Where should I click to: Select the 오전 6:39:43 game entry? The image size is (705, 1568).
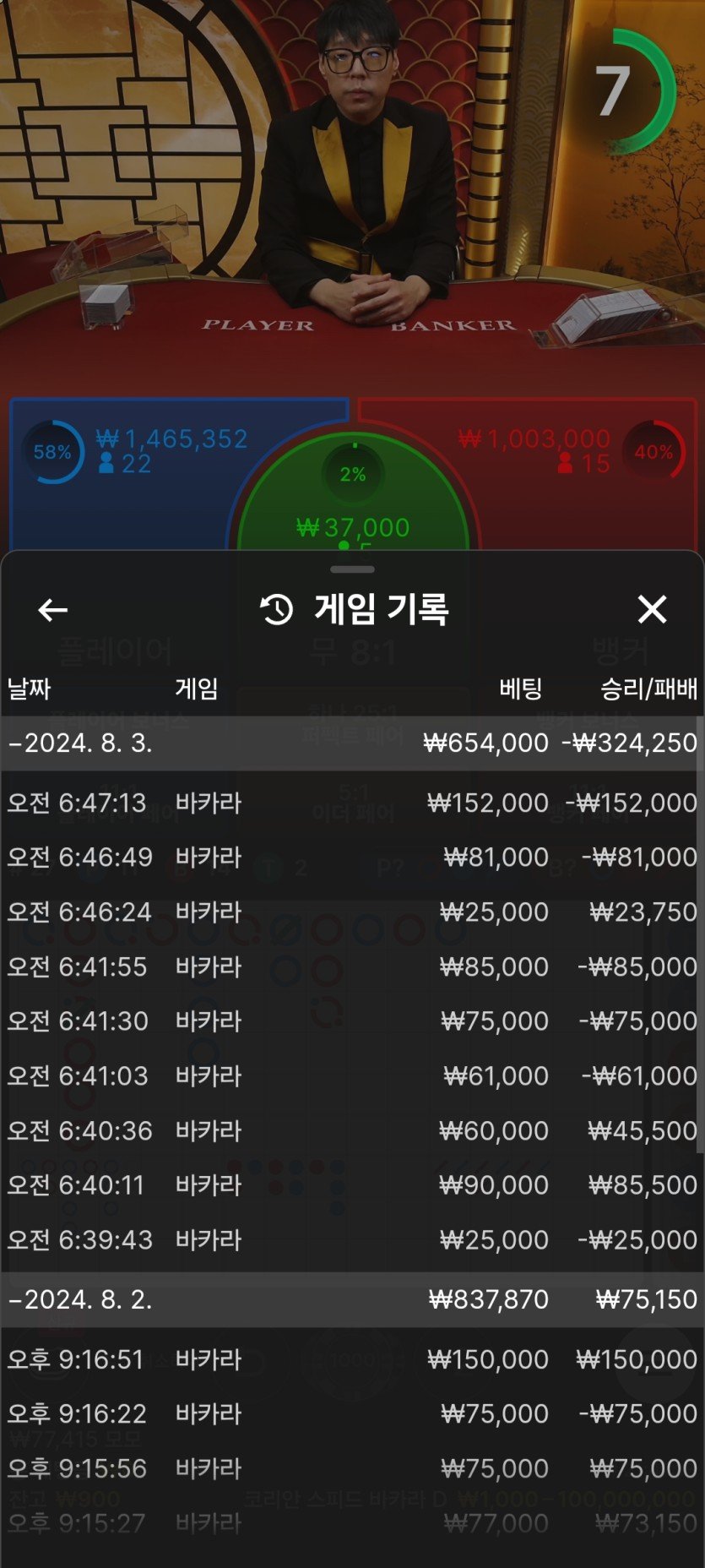tap(351, 1240)
